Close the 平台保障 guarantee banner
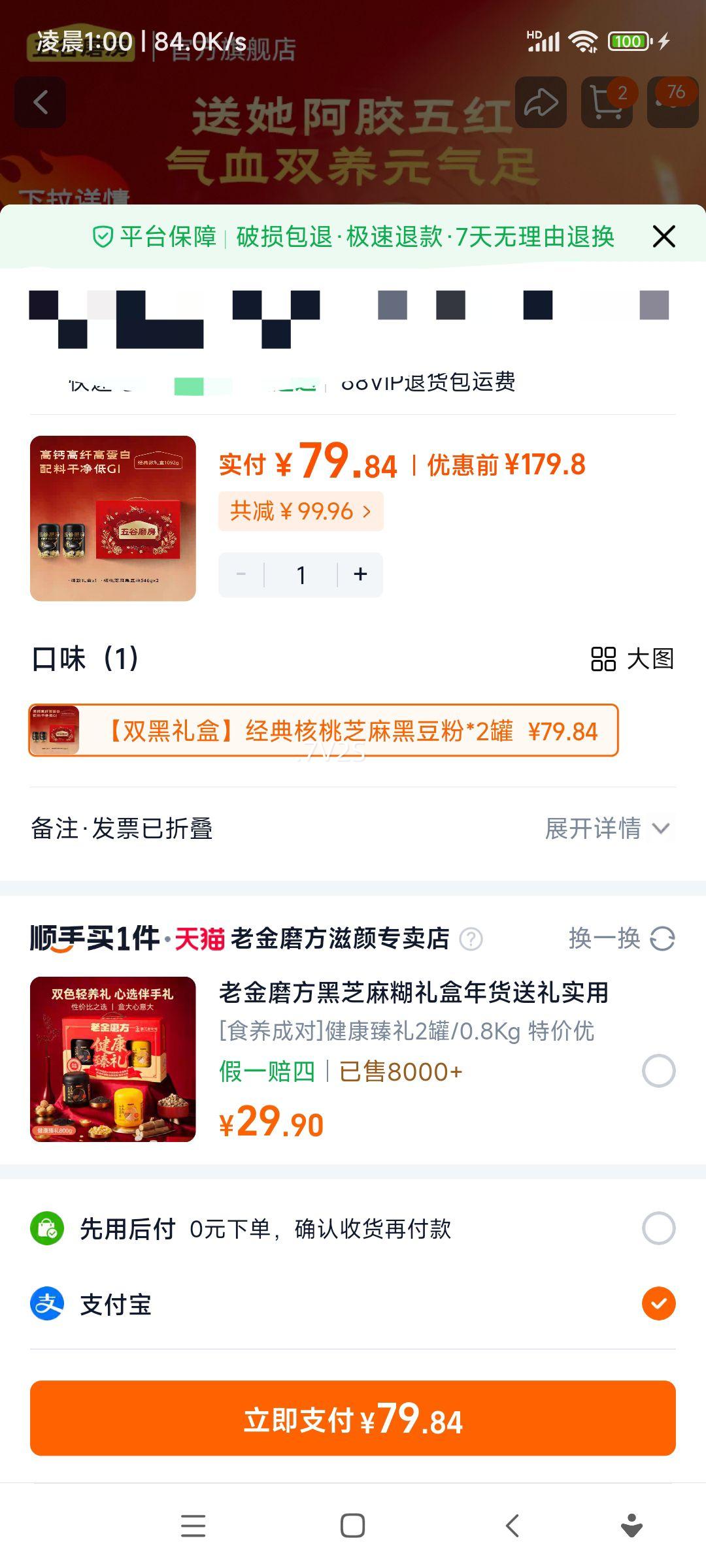The width and height of the screenshot is (706, 1568). (663, 237)
